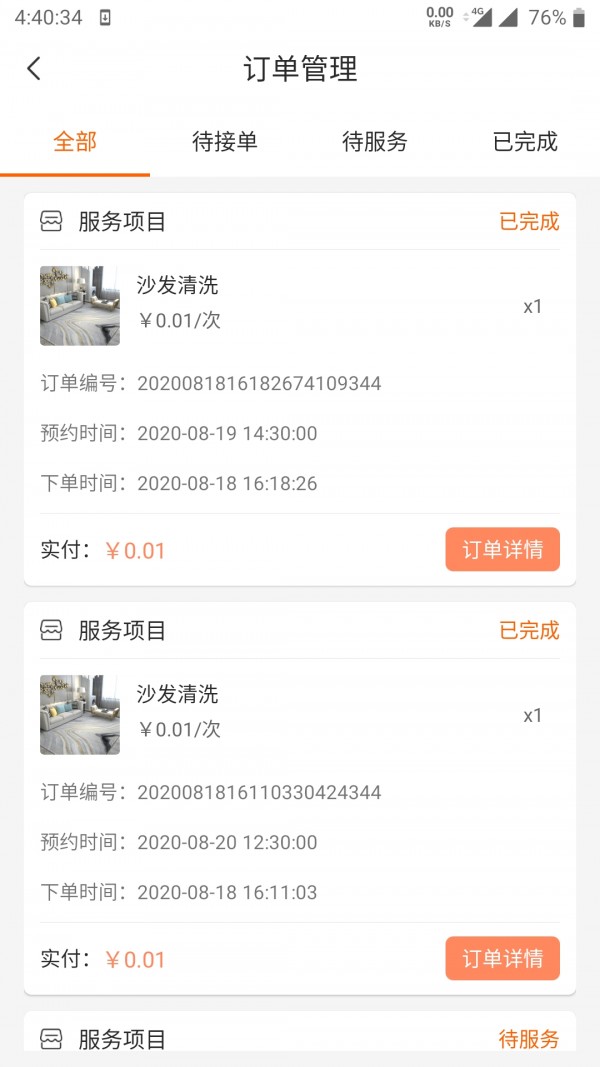This screenshot has width=600, height=1067.
Task: Switch to the 待接单 tab
Action: click(225, 142)
